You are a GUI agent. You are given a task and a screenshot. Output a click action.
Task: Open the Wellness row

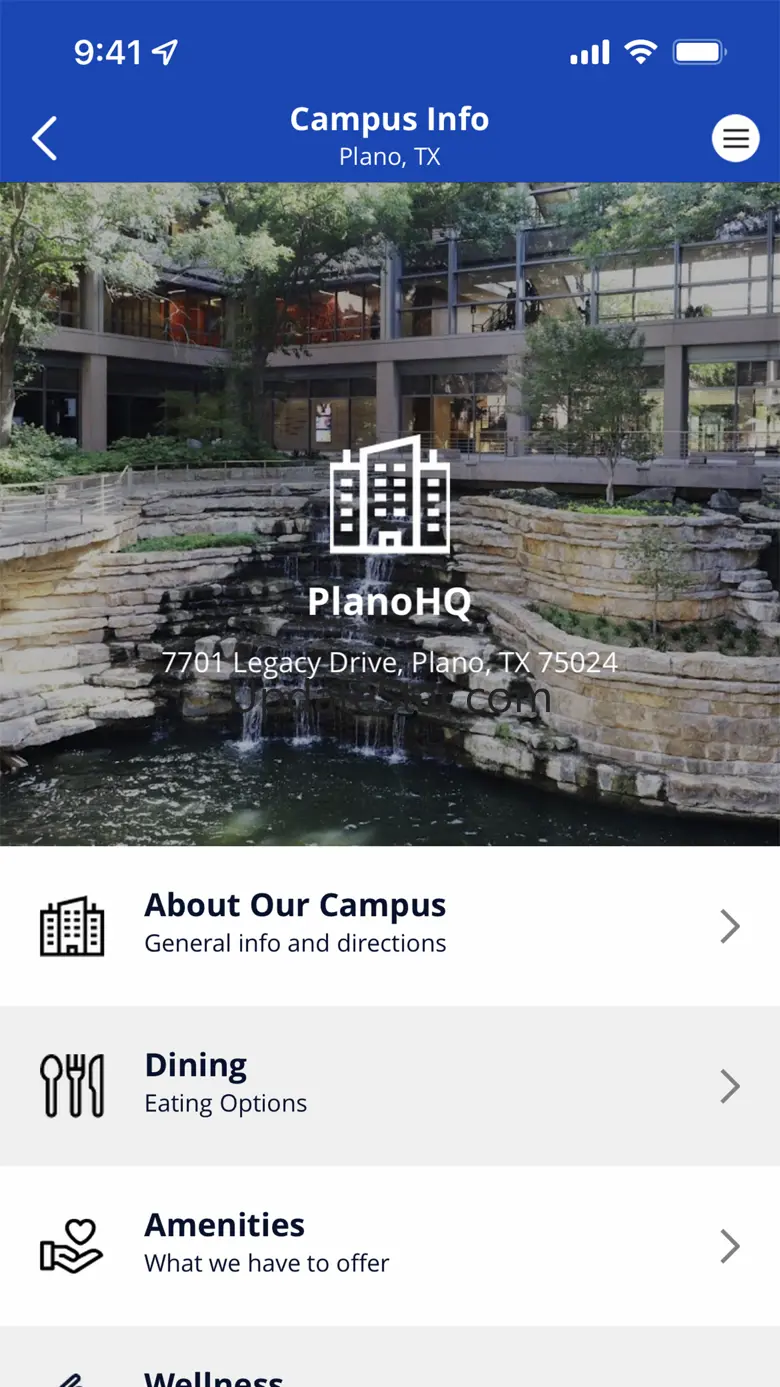[x=390, y=1370]
